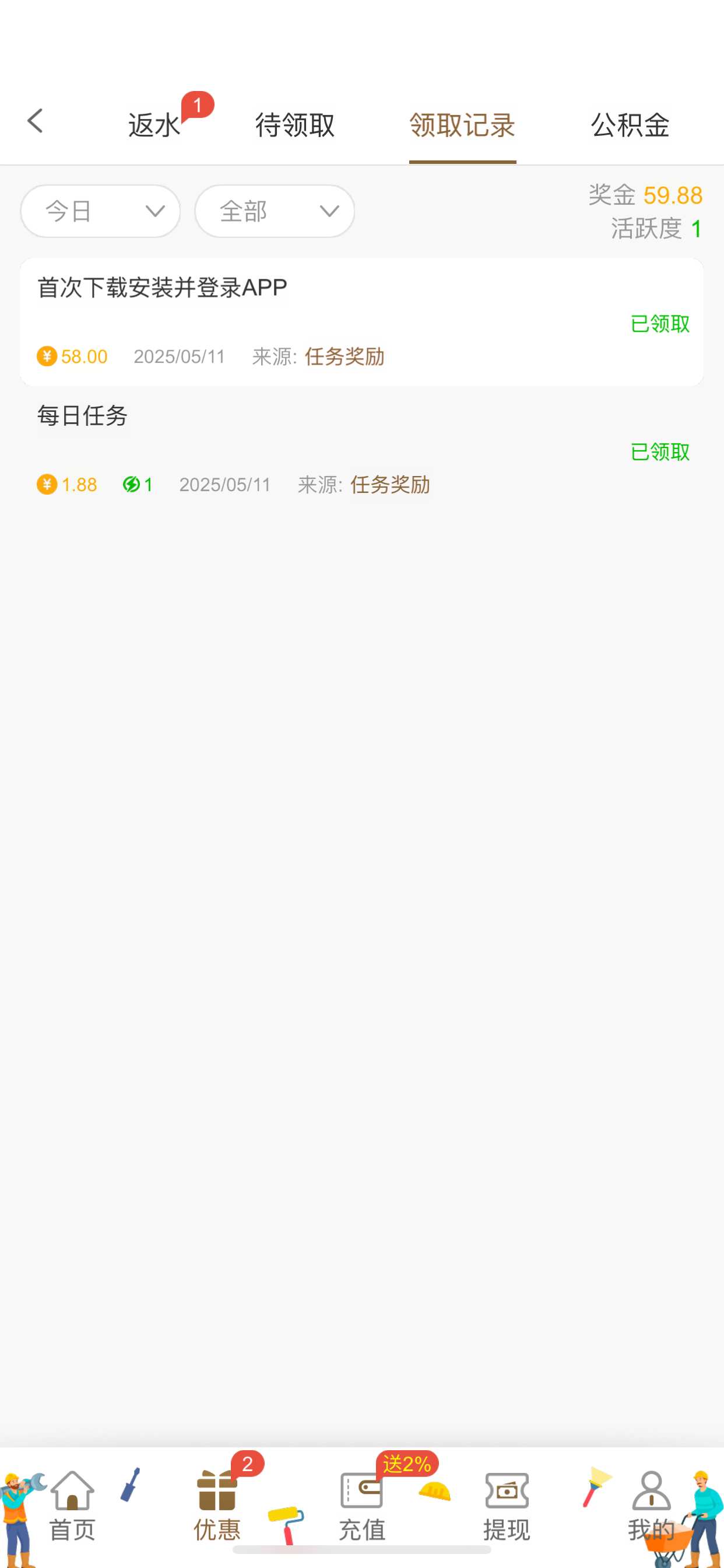The height and width of the screenshot is (1568, 724).
Task: Open the 充值 bottom tab
Action: (362, 1504)
